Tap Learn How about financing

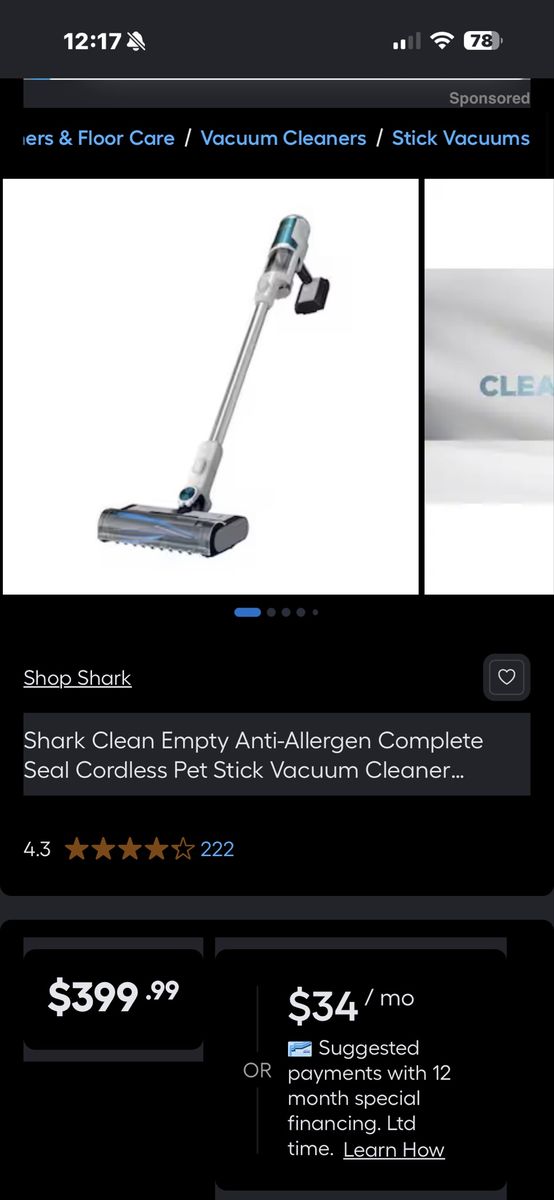pyautogui.click(x=394, y=1150)
